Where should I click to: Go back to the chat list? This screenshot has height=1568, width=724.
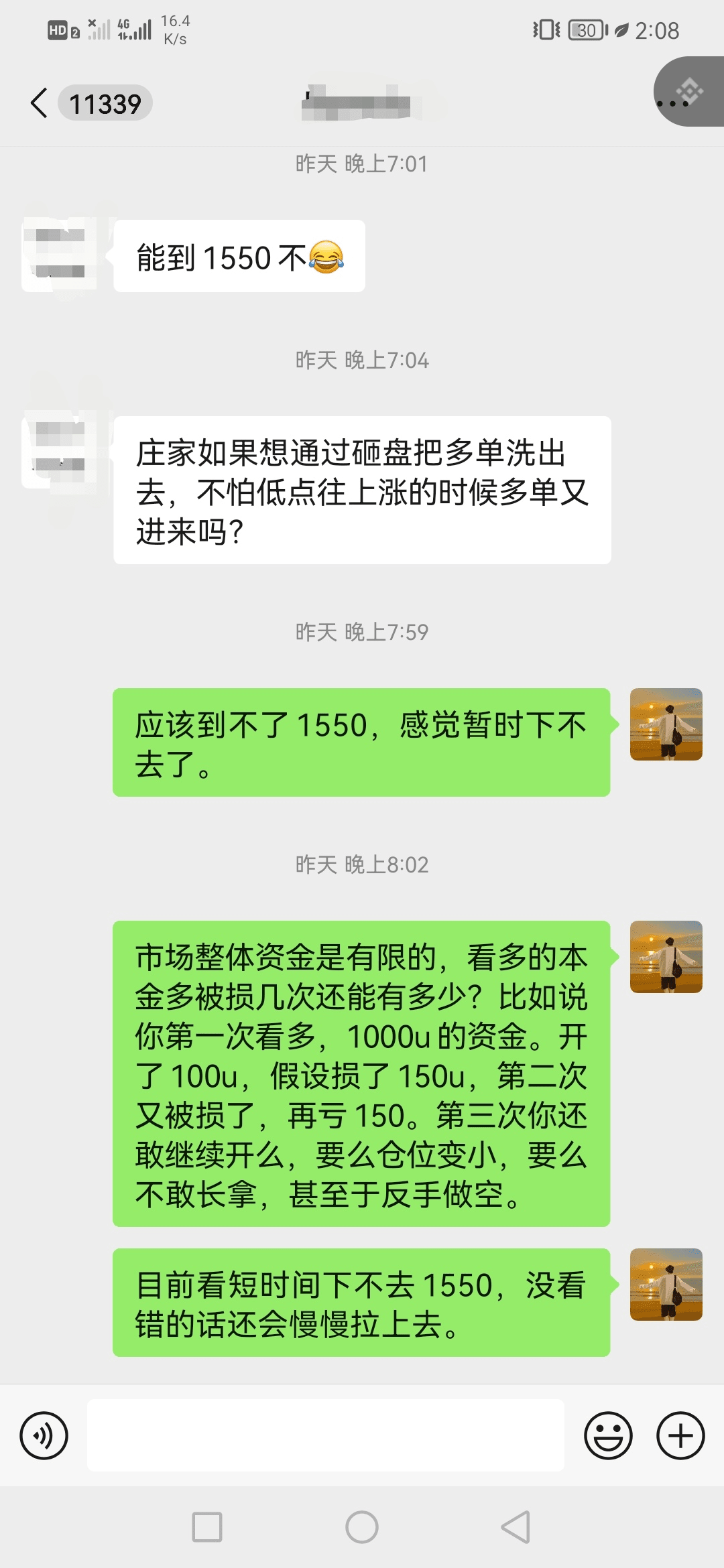click(x=40, y=104)
